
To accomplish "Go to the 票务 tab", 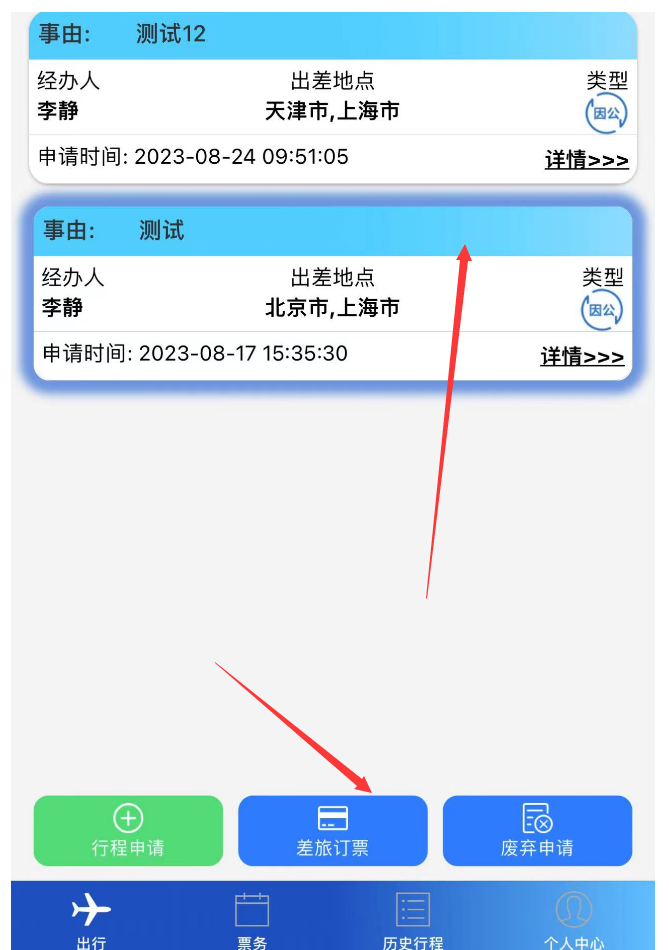I will pyautogui.click(x=252, y=920).
